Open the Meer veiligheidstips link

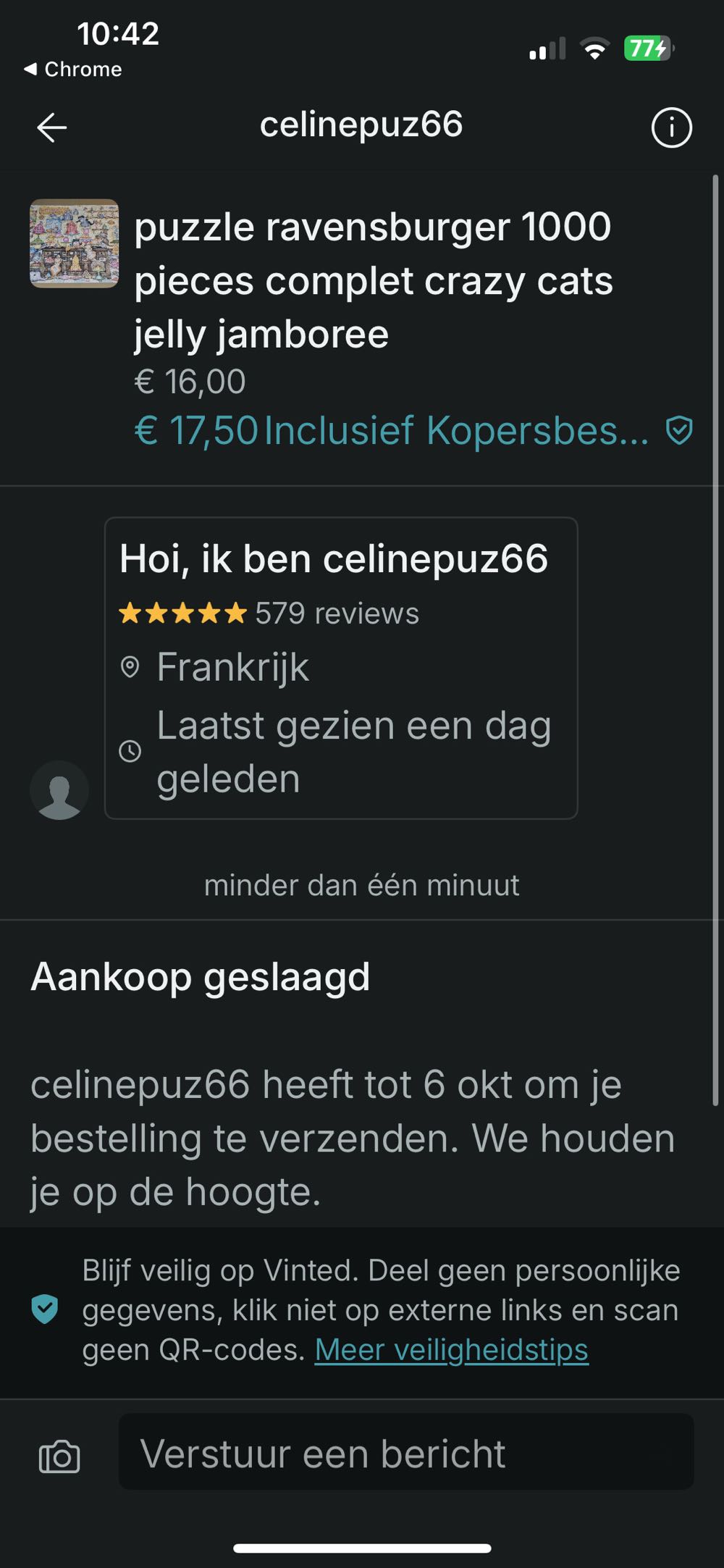pyautogui.click(x=451, y=1350)
